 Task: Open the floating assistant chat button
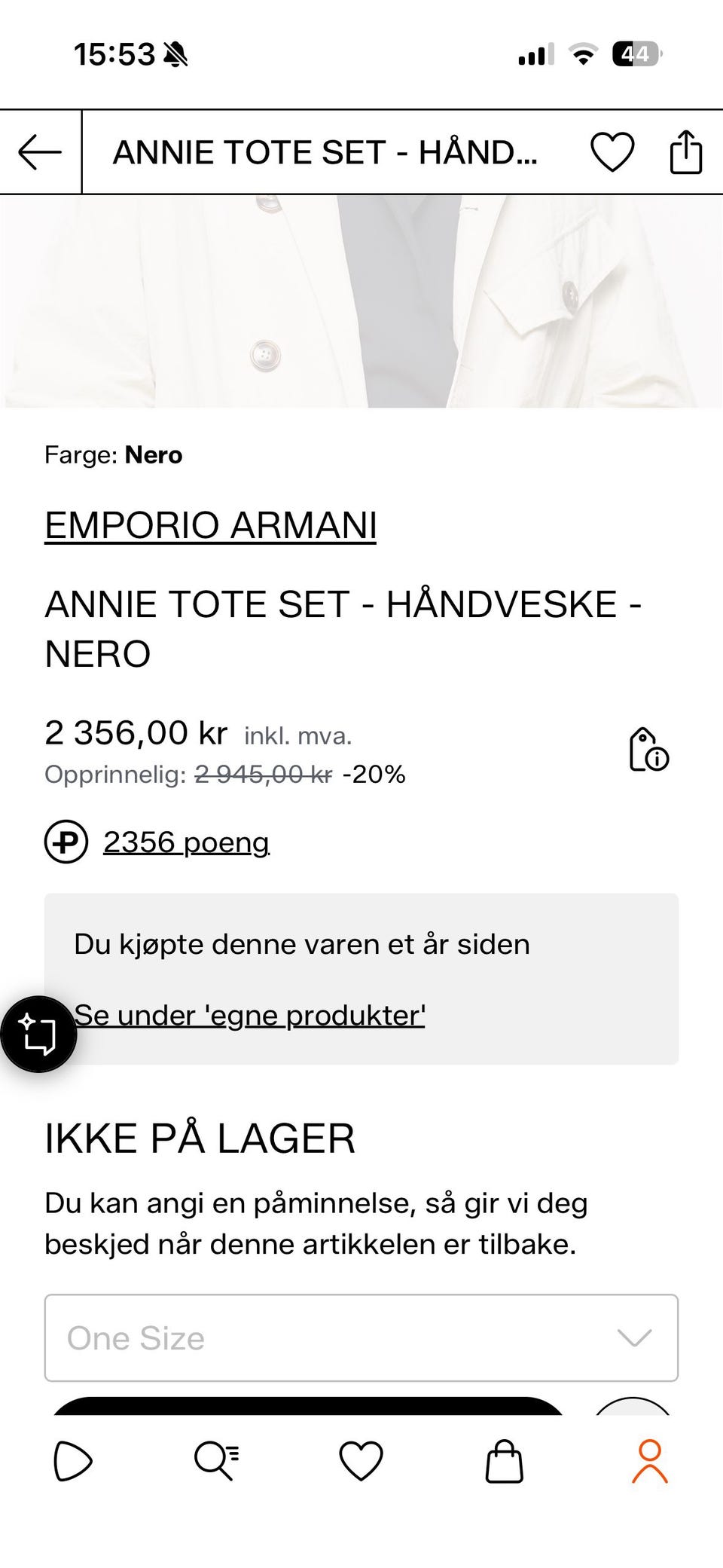[38, 1034]
